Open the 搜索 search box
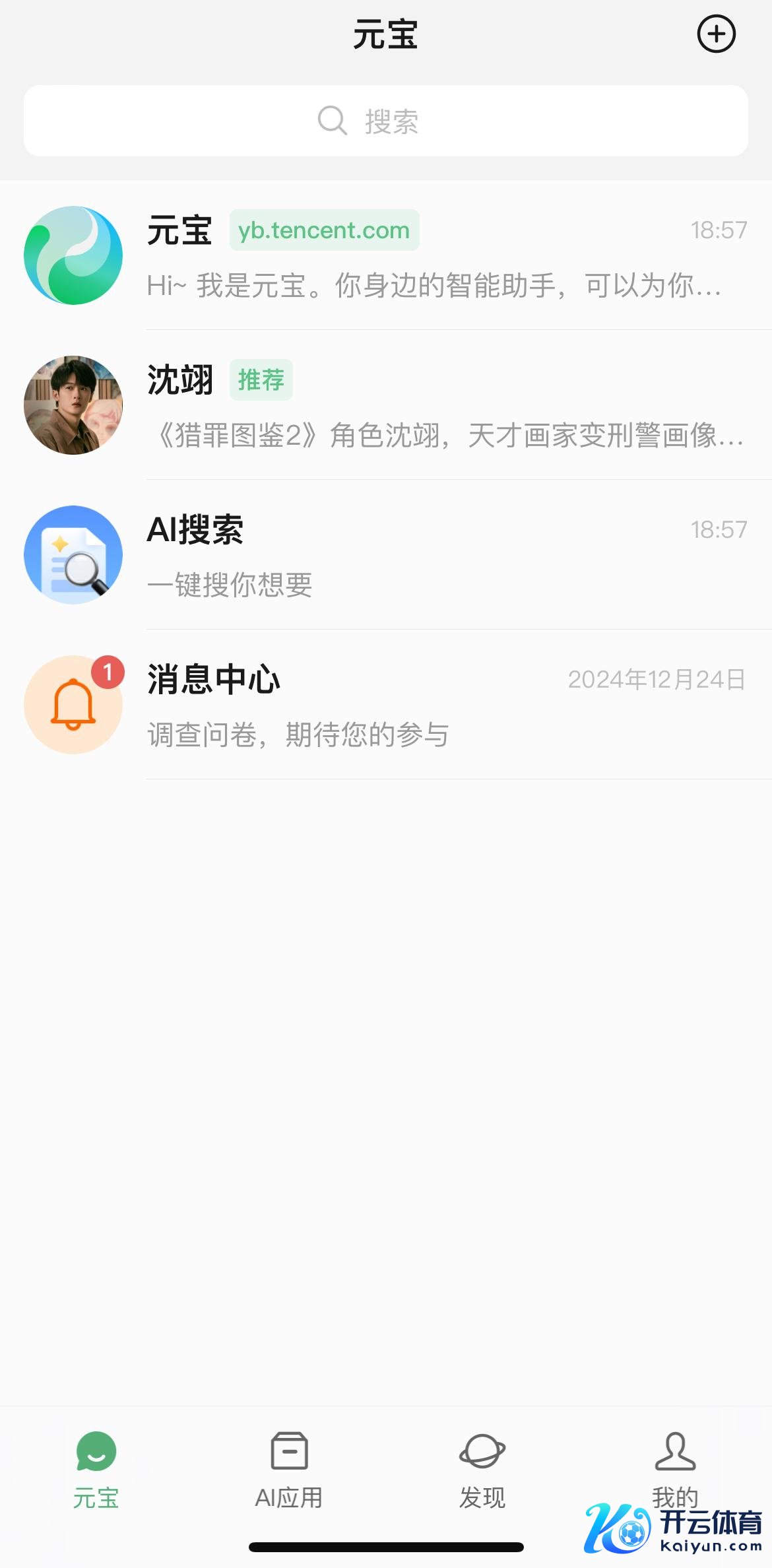Image resolution: width=772 pixels, height=1568 pixels. 386,121
